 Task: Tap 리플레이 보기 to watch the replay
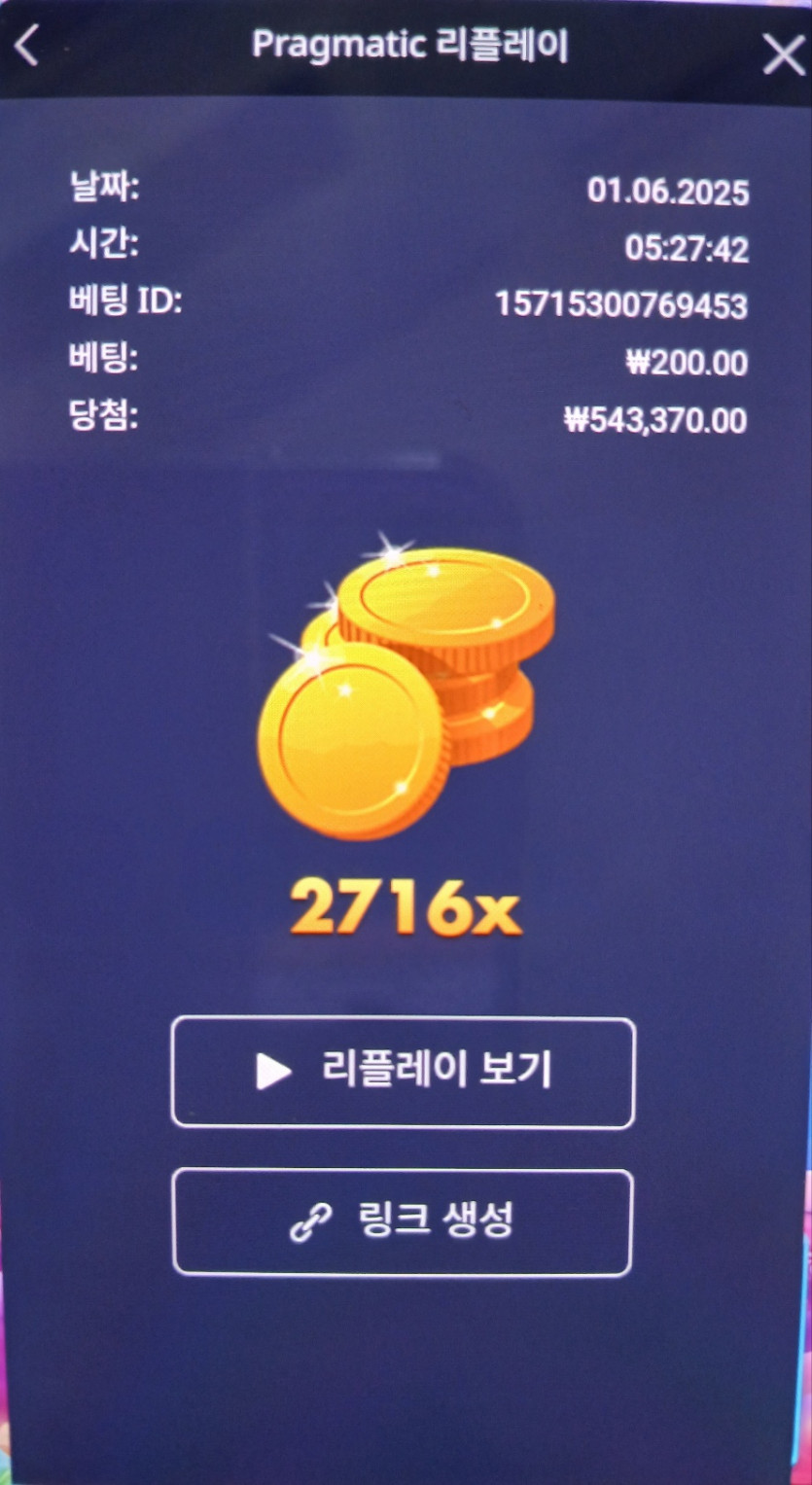point(403,1072)
